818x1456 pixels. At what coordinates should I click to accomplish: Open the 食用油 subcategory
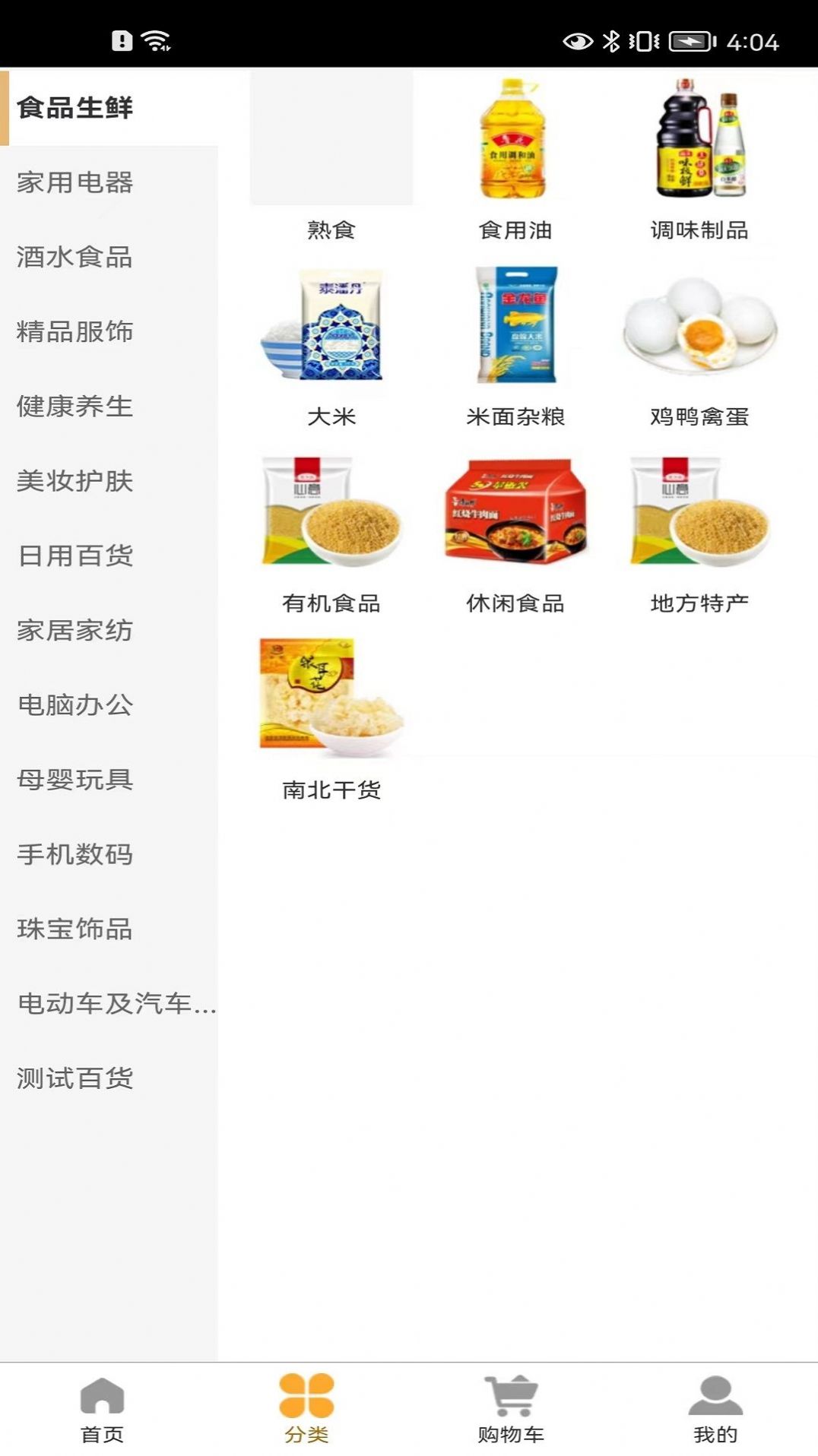tap(515, 160)
